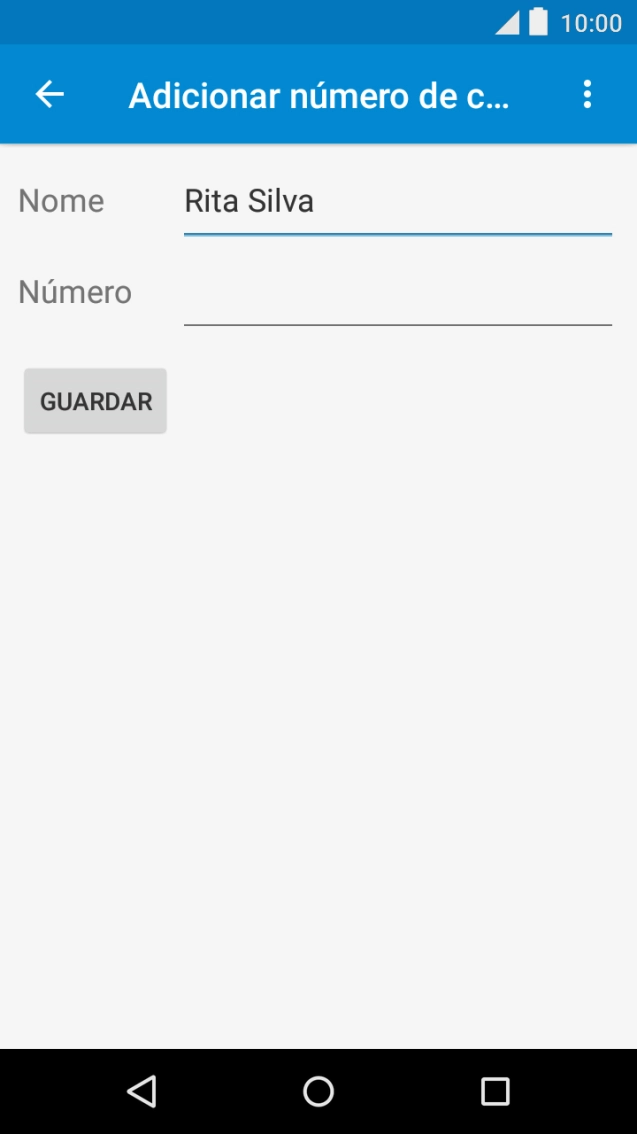Open the overflow menu
This screenshot has width=637, height=1134.
click(587, 94)
